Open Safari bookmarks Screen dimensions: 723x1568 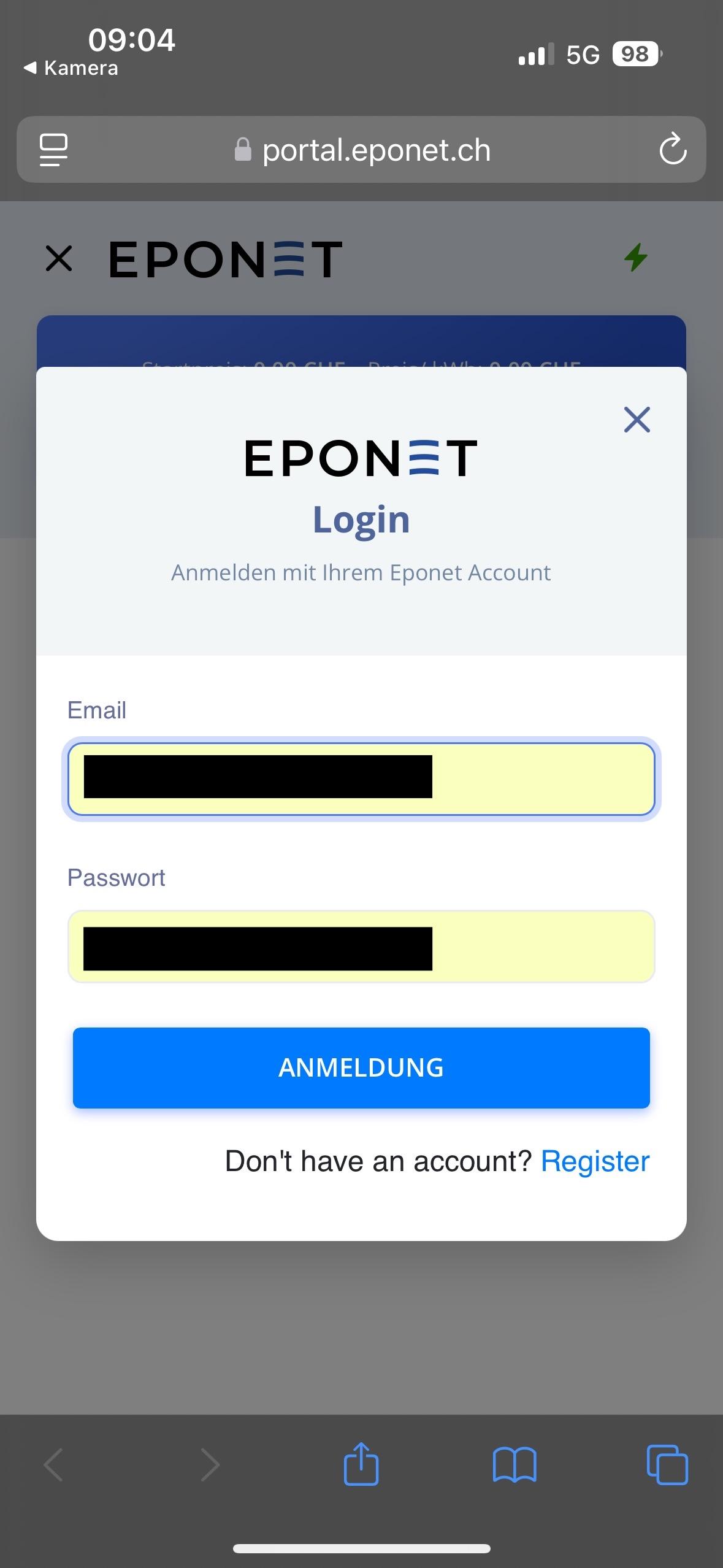tap(515, 1464)
